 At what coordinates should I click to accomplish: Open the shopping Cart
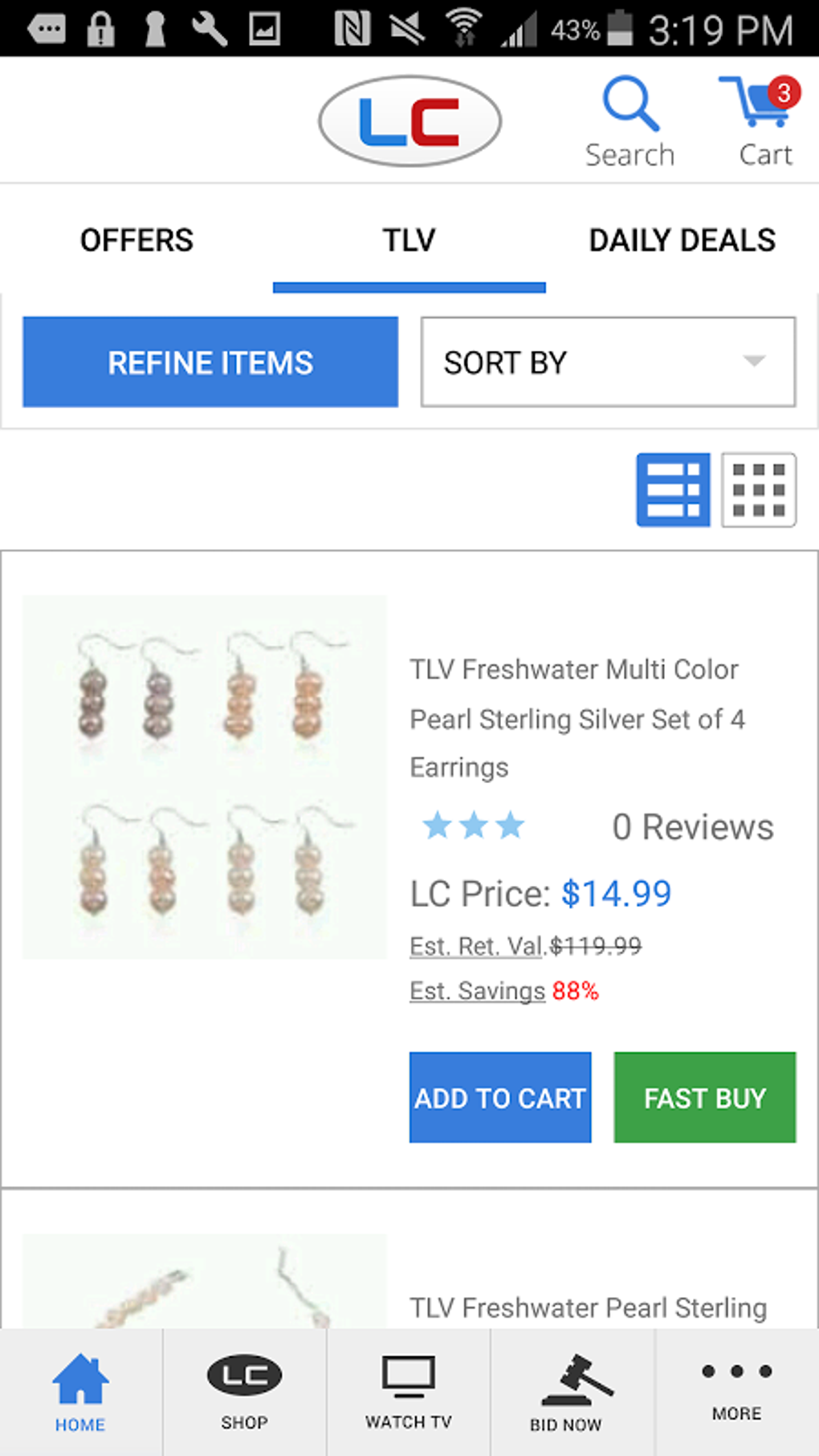click(x=763, y=118)
